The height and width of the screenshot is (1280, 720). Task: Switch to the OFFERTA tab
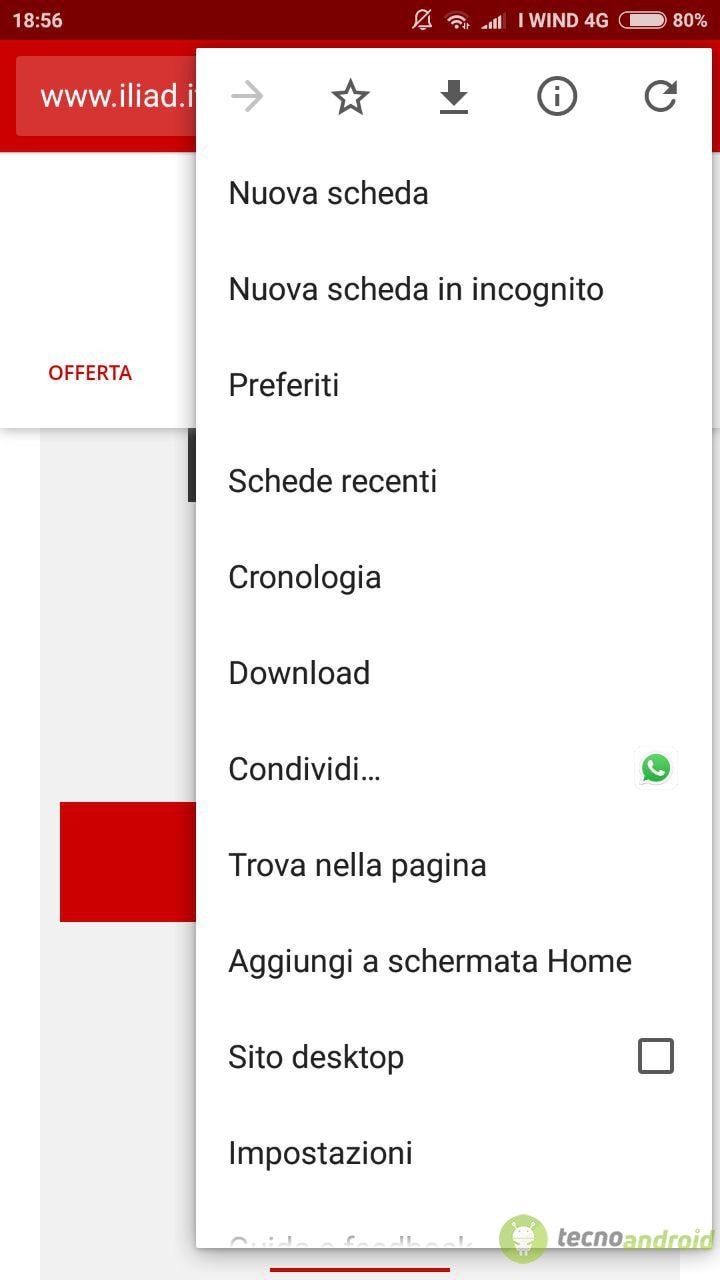point(90,373)
